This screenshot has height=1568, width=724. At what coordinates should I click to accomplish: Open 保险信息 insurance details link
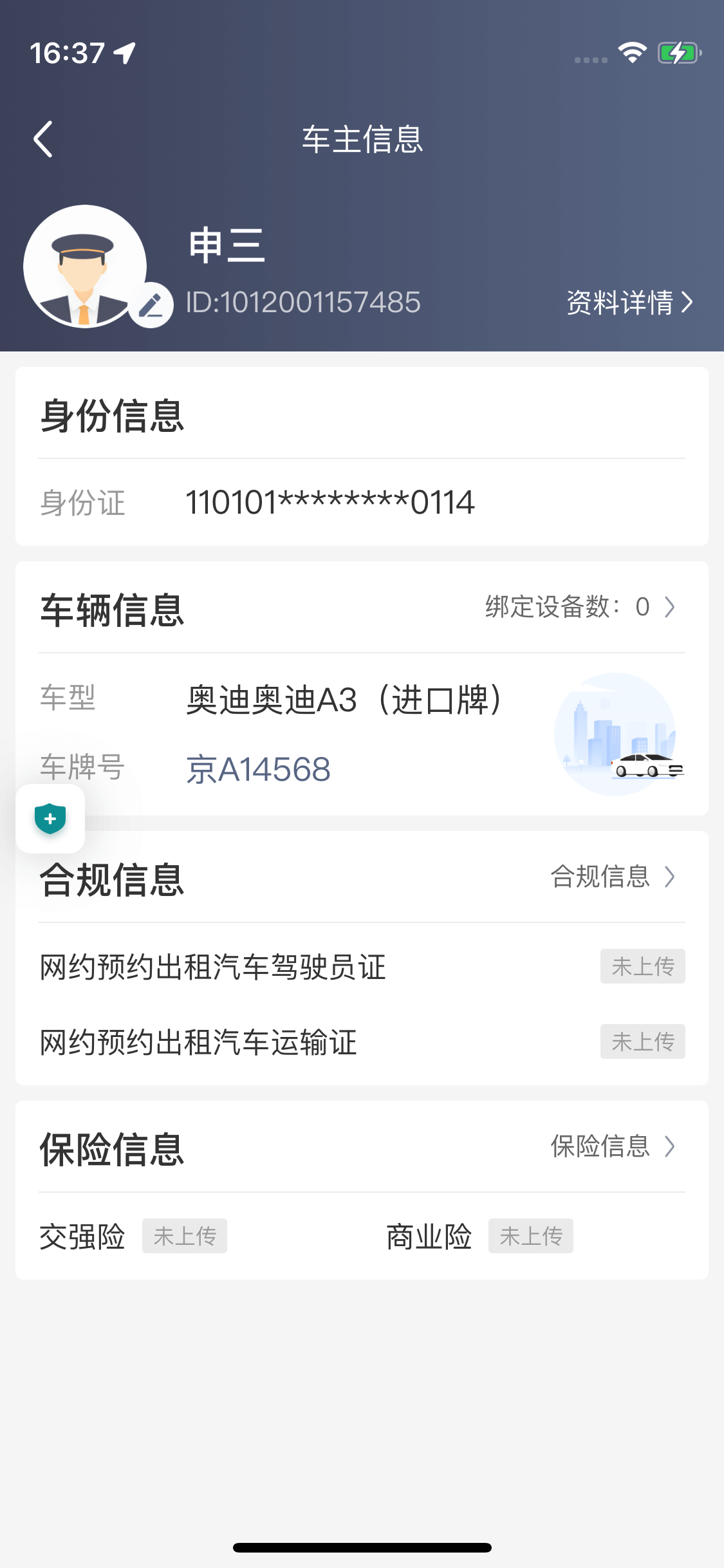pyautogui.click(x=612, y=1146)
